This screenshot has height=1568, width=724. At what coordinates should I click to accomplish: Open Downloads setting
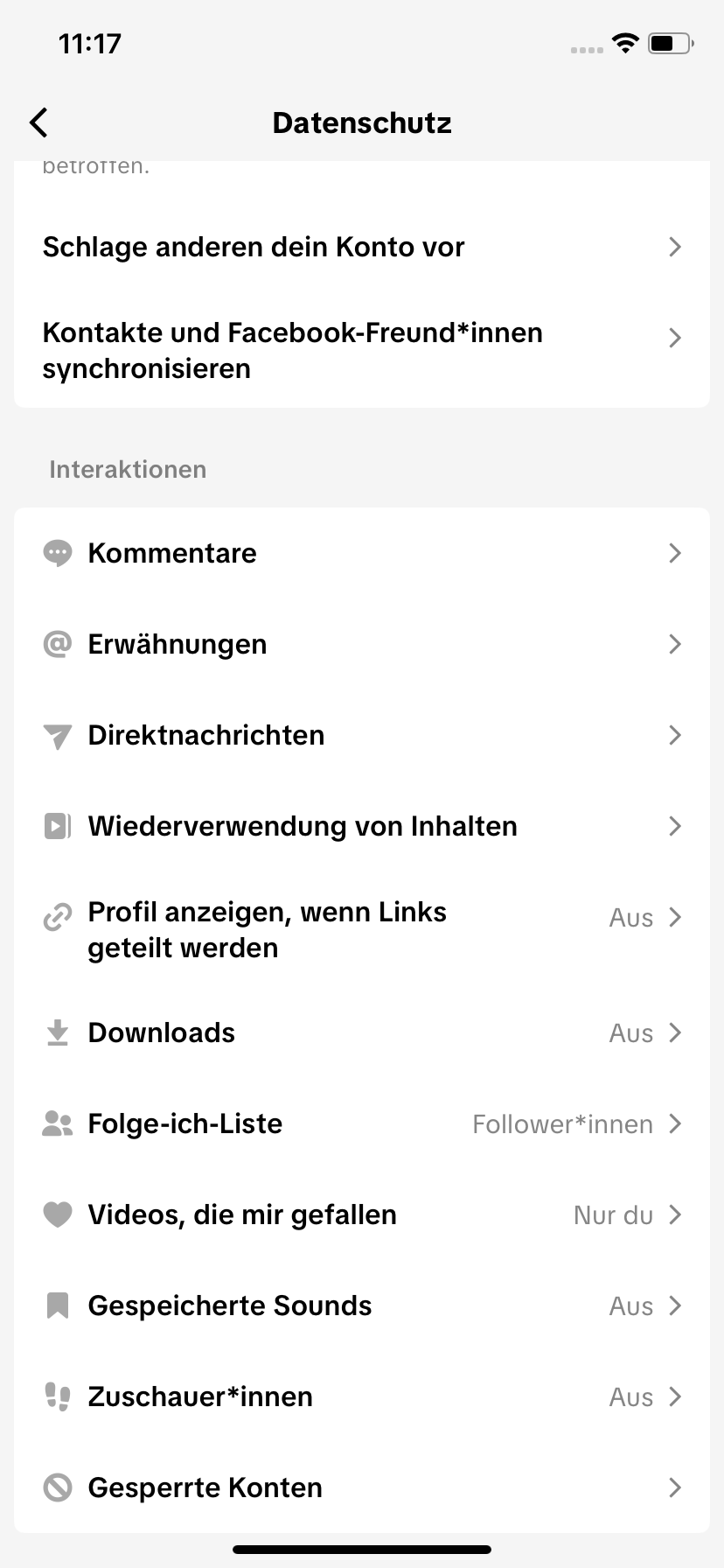tap(362, 1032)
